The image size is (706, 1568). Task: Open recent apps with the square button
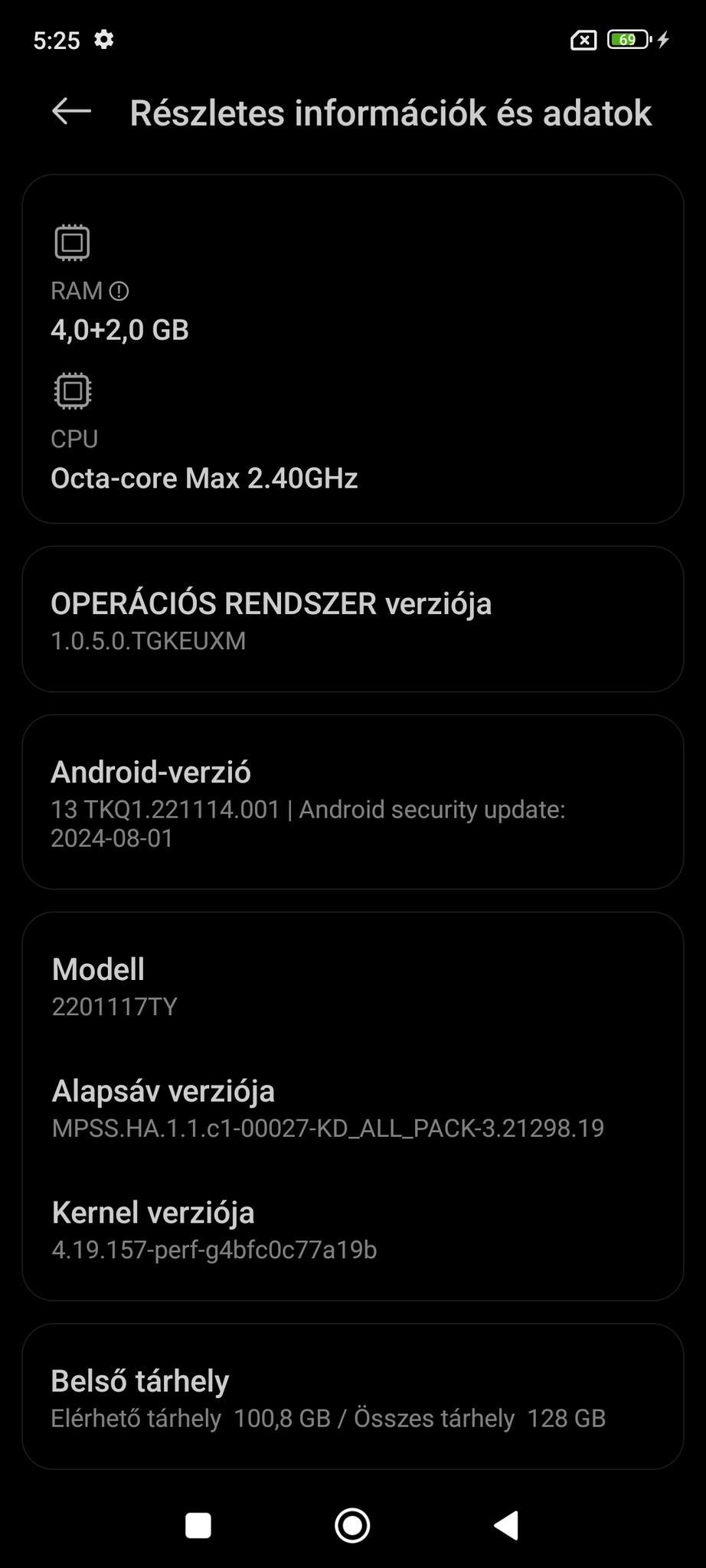[198, 1525]
